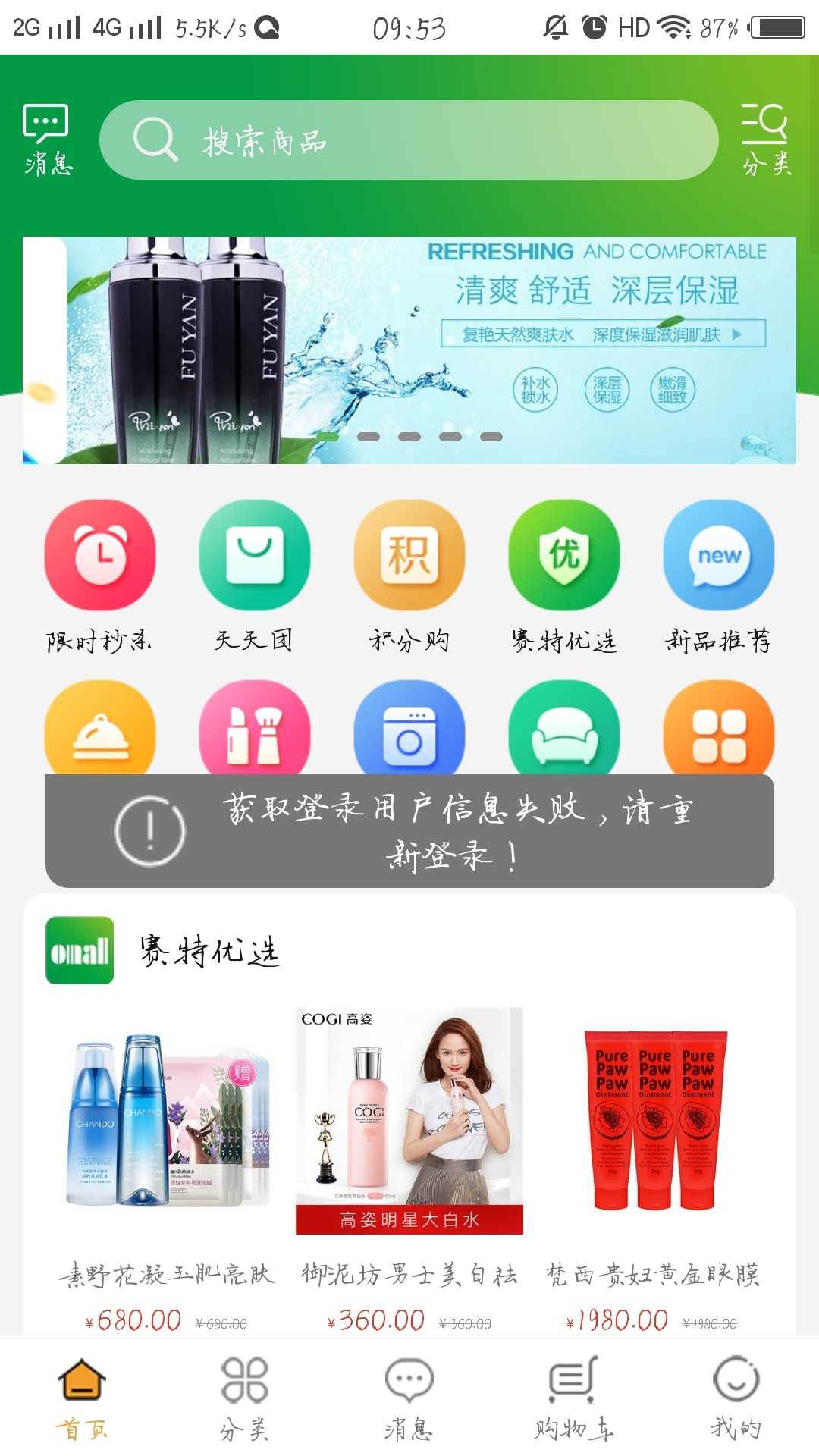Tap the 搜索商品 search field
This screenshot has width=819, height=1456.
tap(409, 140)
